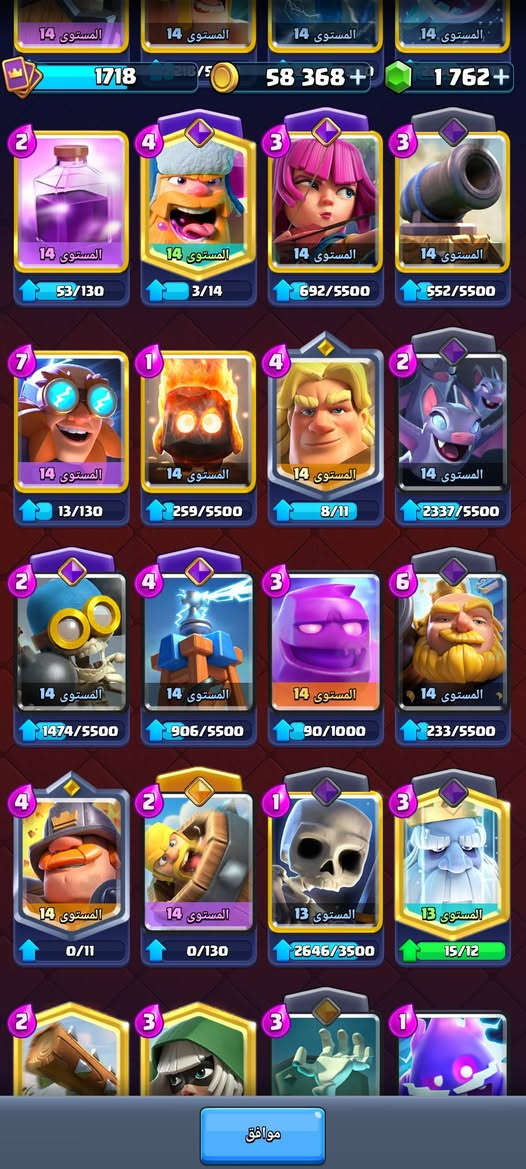This screenshot has height=1169, width=526.
Task: Buy gems using the plus beside 1 762
Action: point(501,77)
